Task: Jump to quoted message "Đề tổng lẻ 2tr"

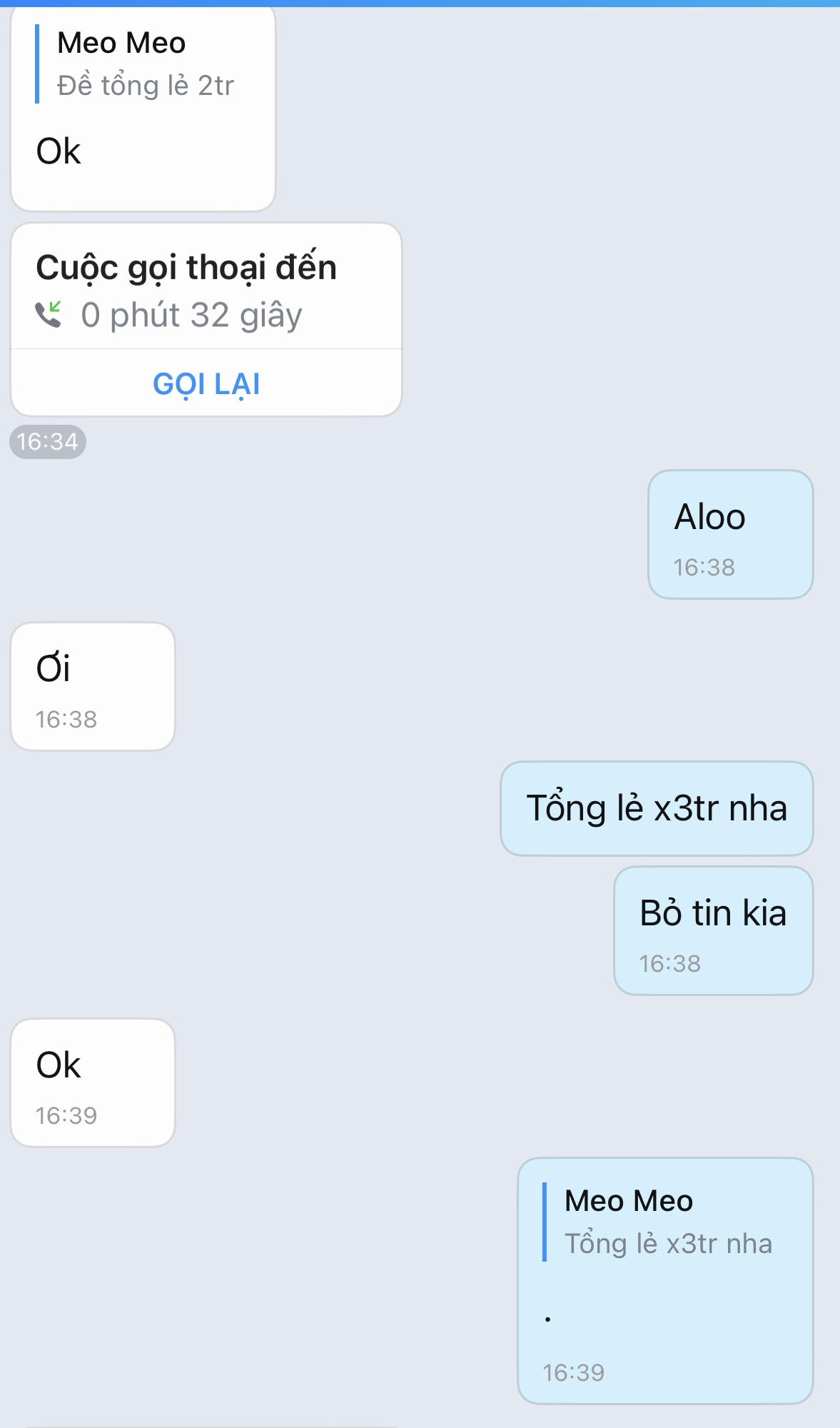Action: tap(145, 66)
